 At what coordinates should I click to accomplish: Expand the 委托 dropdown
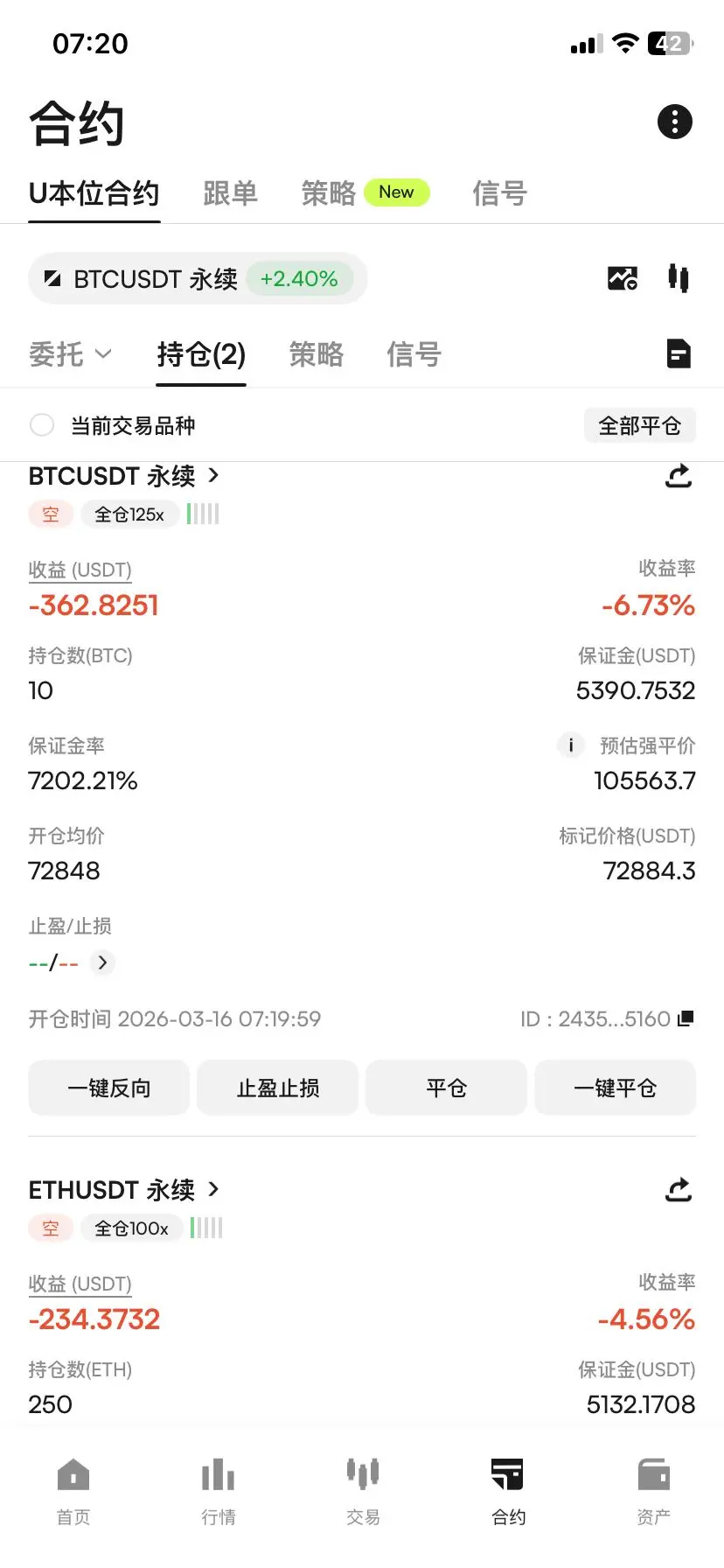point(70,354)
